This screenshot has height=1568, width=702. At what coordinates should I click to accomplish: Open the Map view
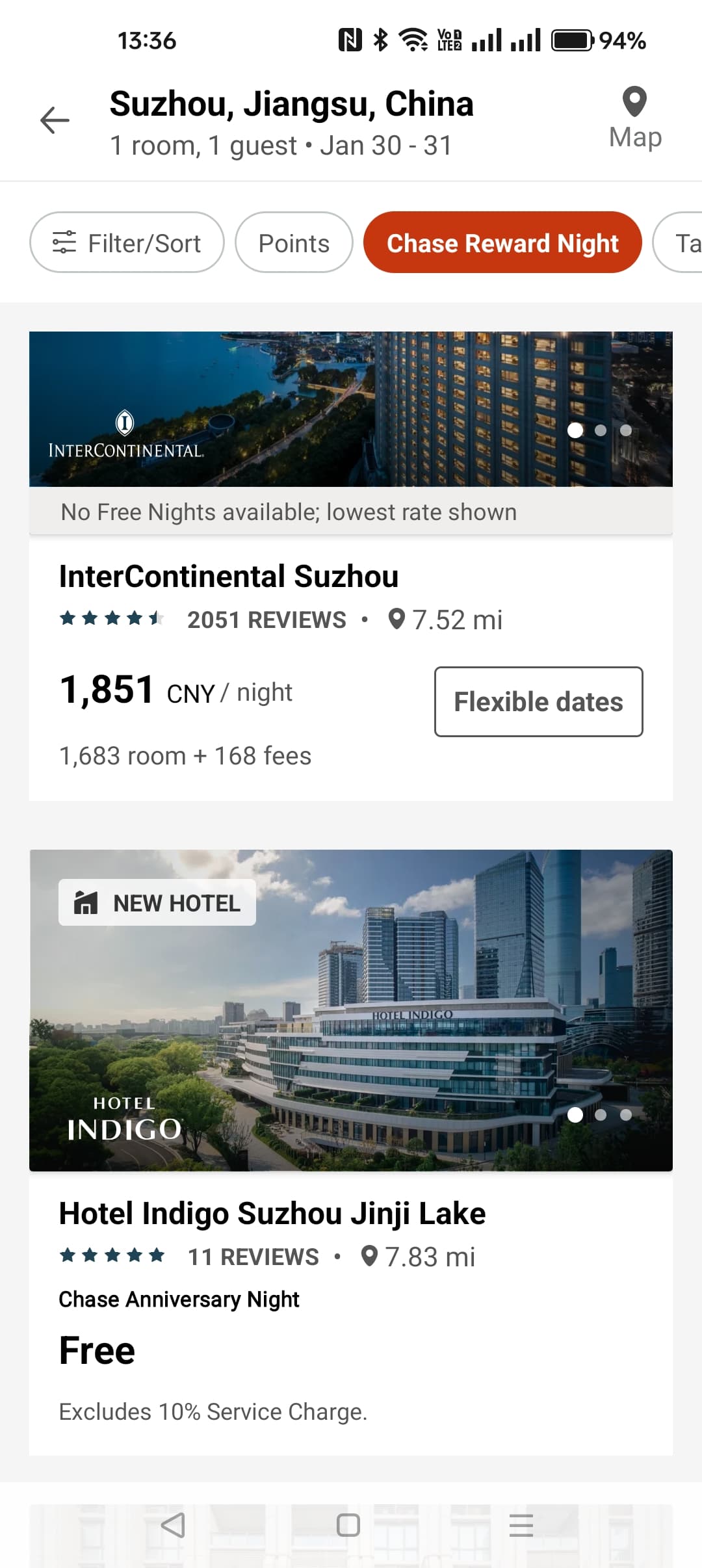pyautogui.click(x=634, y=120)
